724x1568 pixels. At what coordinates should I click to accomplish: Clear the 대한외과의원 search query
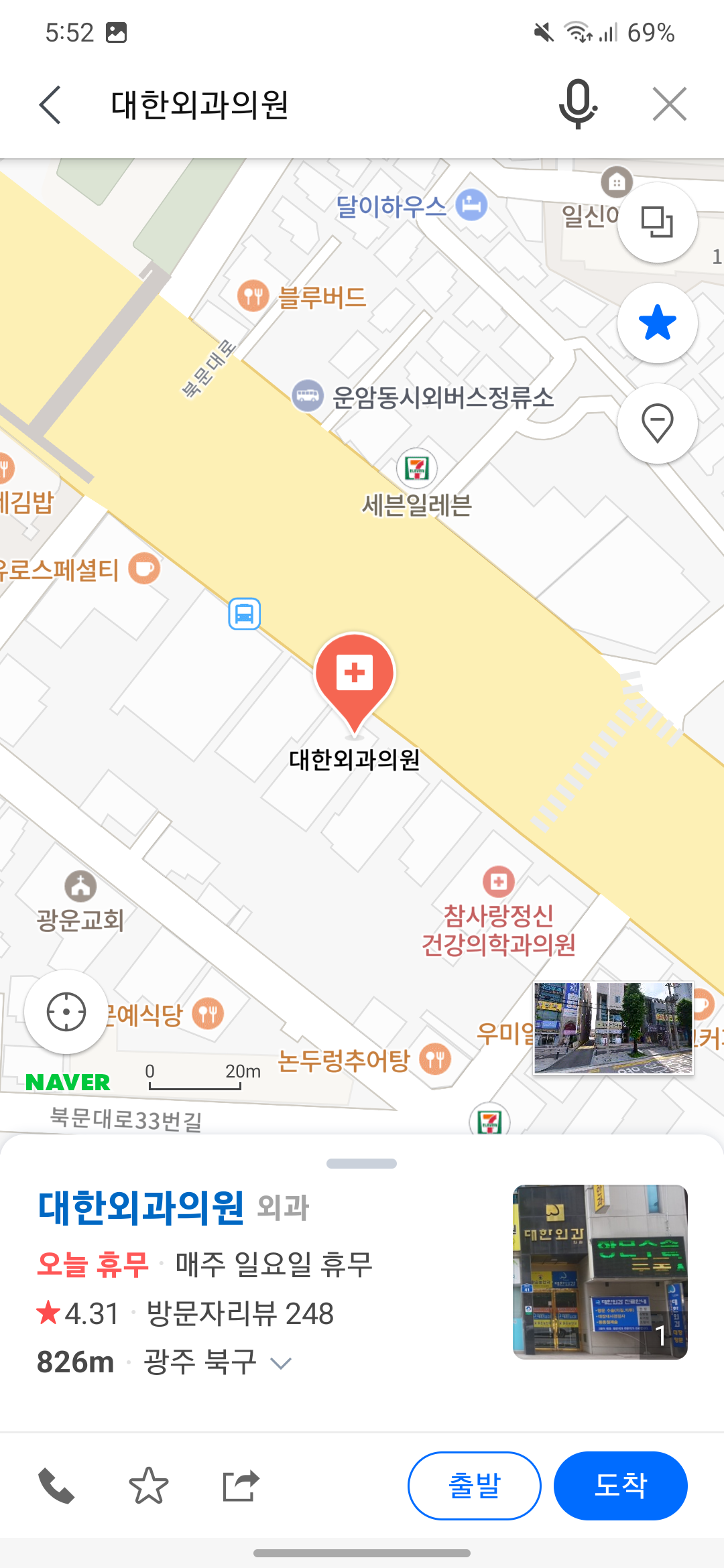(x=669, y=105)
